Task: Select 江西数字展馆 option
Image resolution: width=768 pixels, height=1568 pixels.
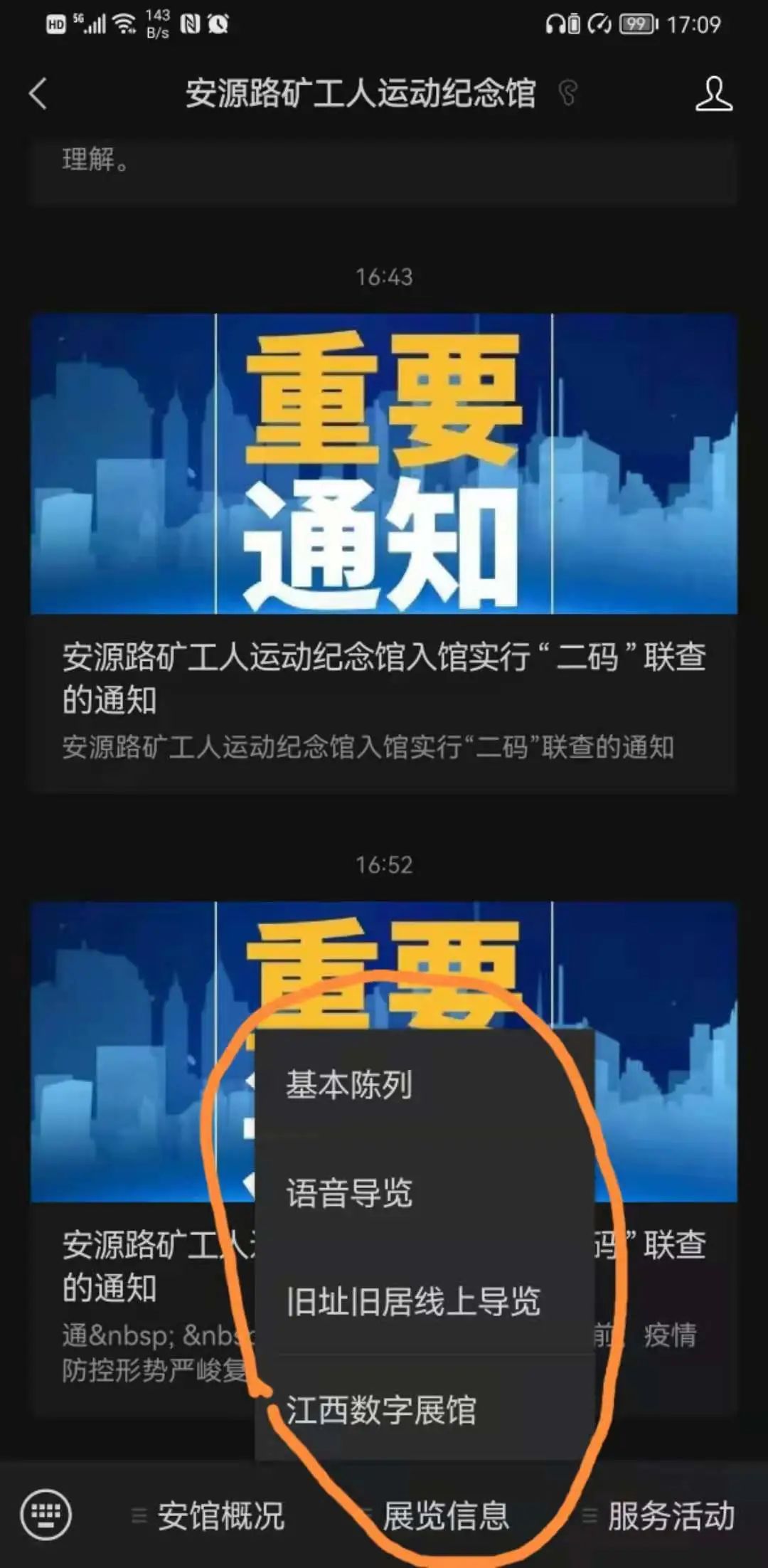Action: click(x=424, y=1409)
